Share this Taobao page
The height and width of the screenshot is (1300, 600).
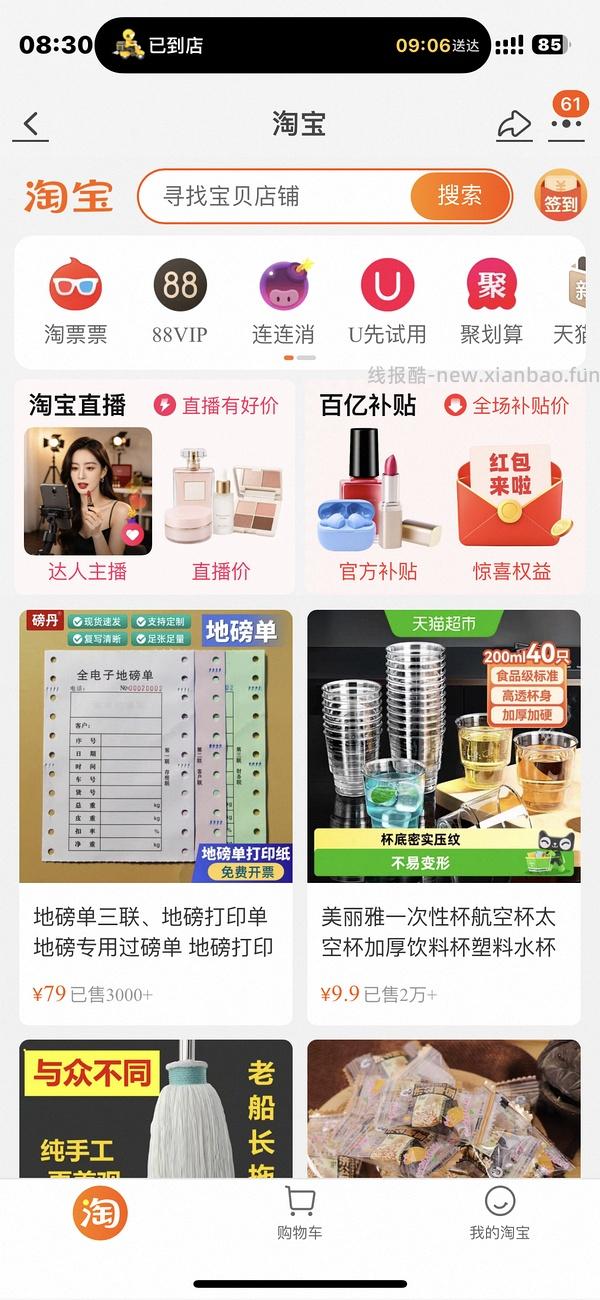(x=513, y=125)
